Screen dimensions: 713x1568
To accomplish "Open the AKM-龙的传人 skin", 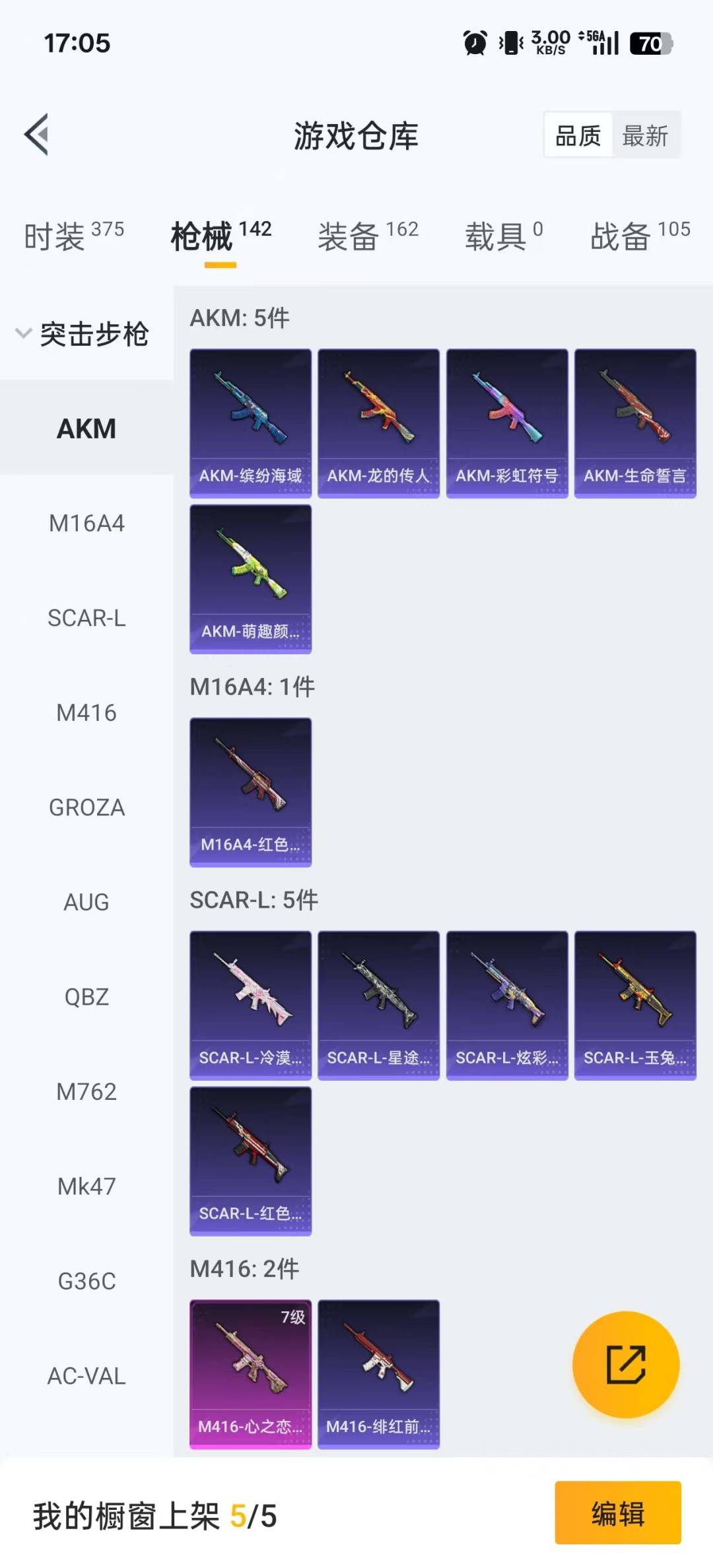I will coord(378,423).
